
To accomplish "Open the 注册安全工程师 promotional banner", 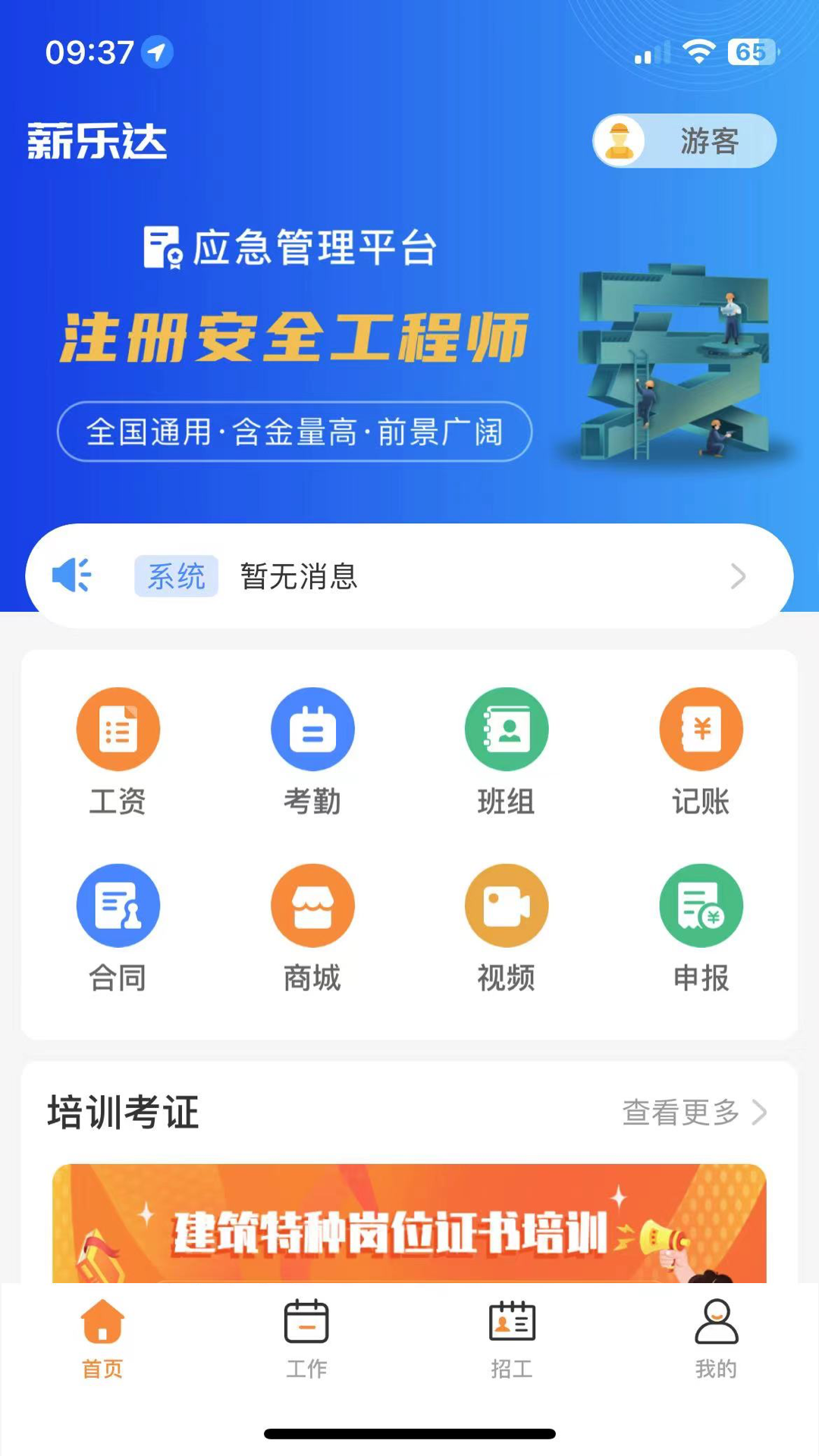I will point(409,341).
